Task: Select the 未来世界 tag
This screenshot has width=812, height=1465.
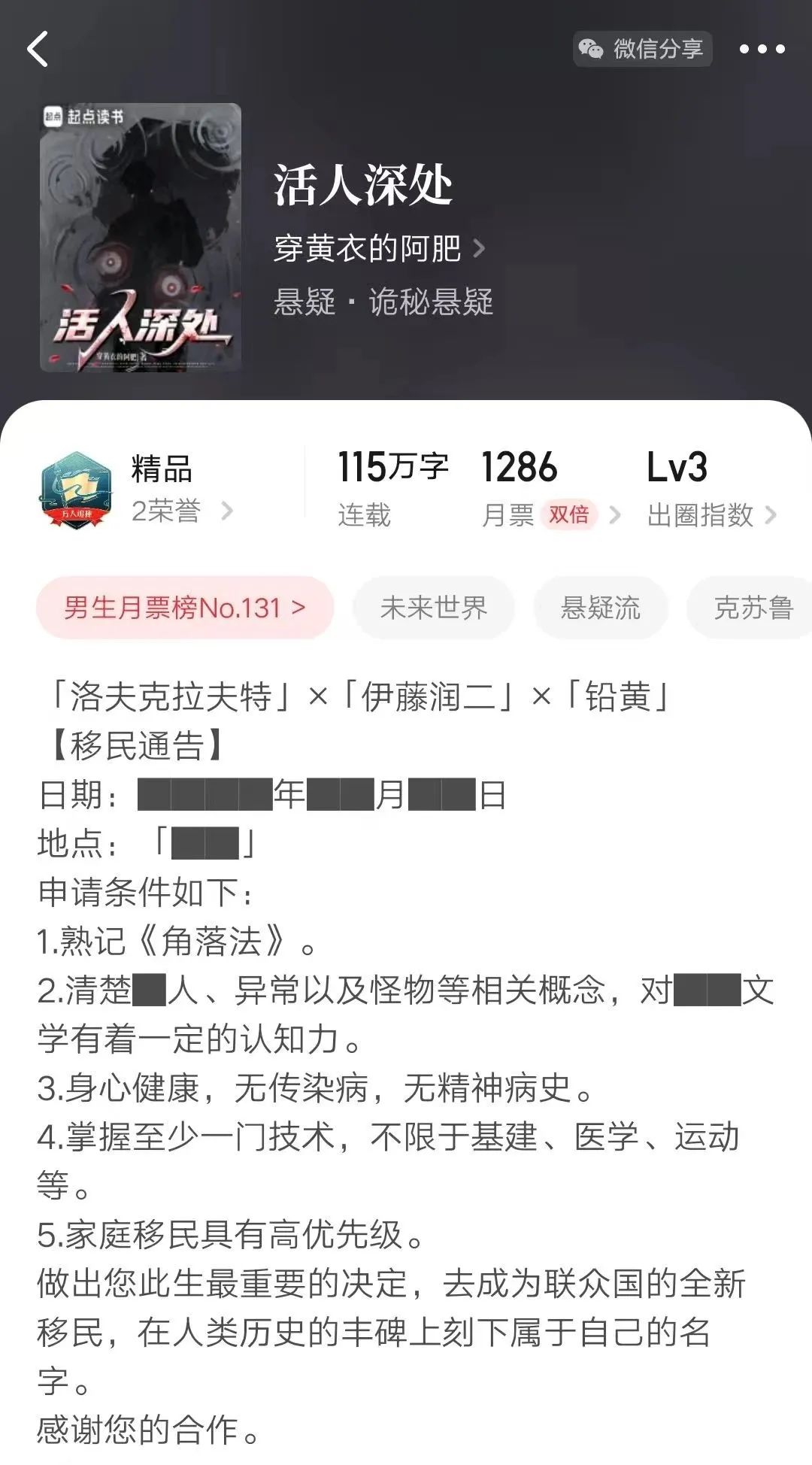Action: pos(434,608)
